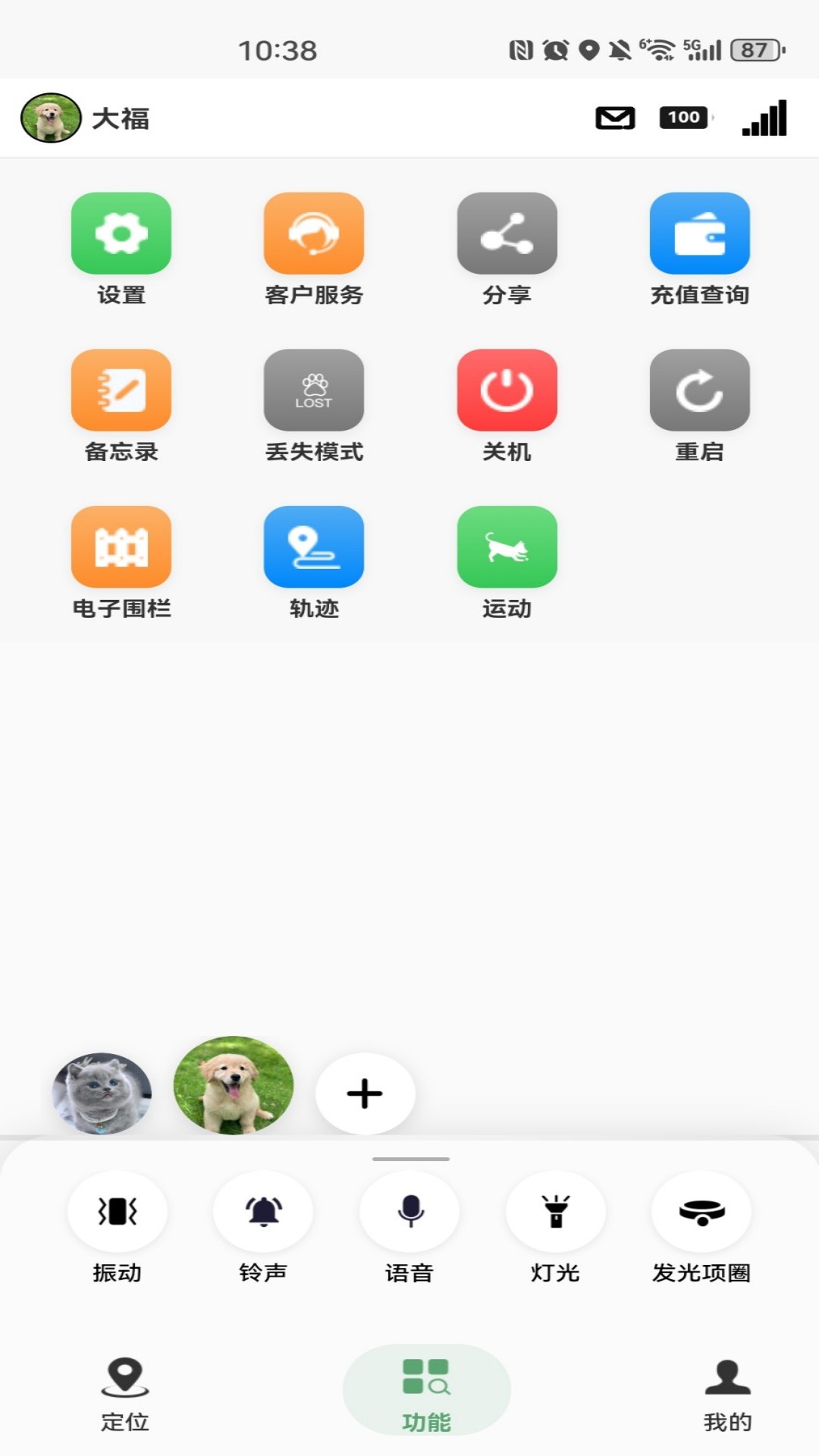Add a new pet with the plus button

[365, 1093]
